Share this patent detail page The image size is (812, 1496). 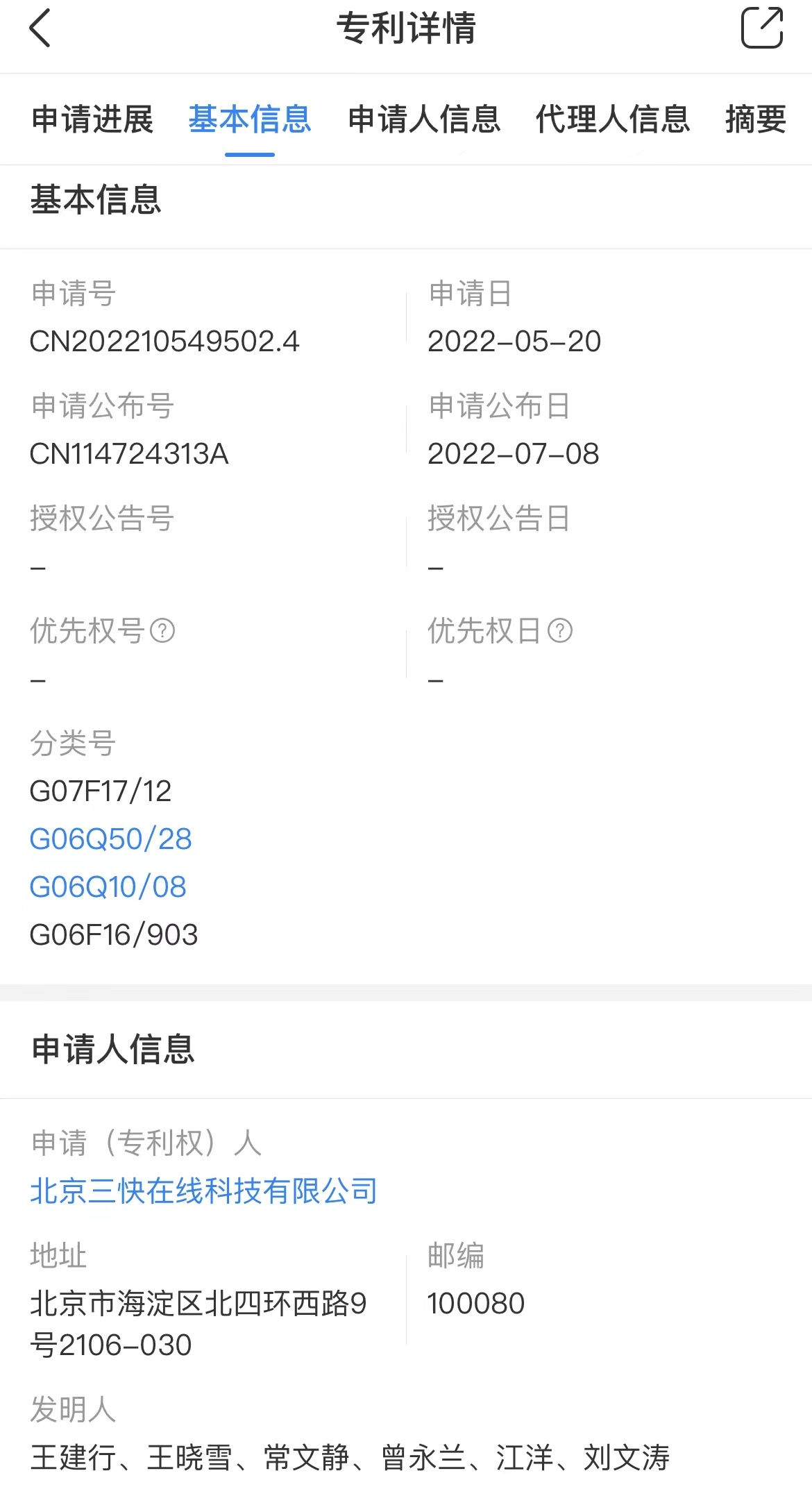click(x=762, y=28)
